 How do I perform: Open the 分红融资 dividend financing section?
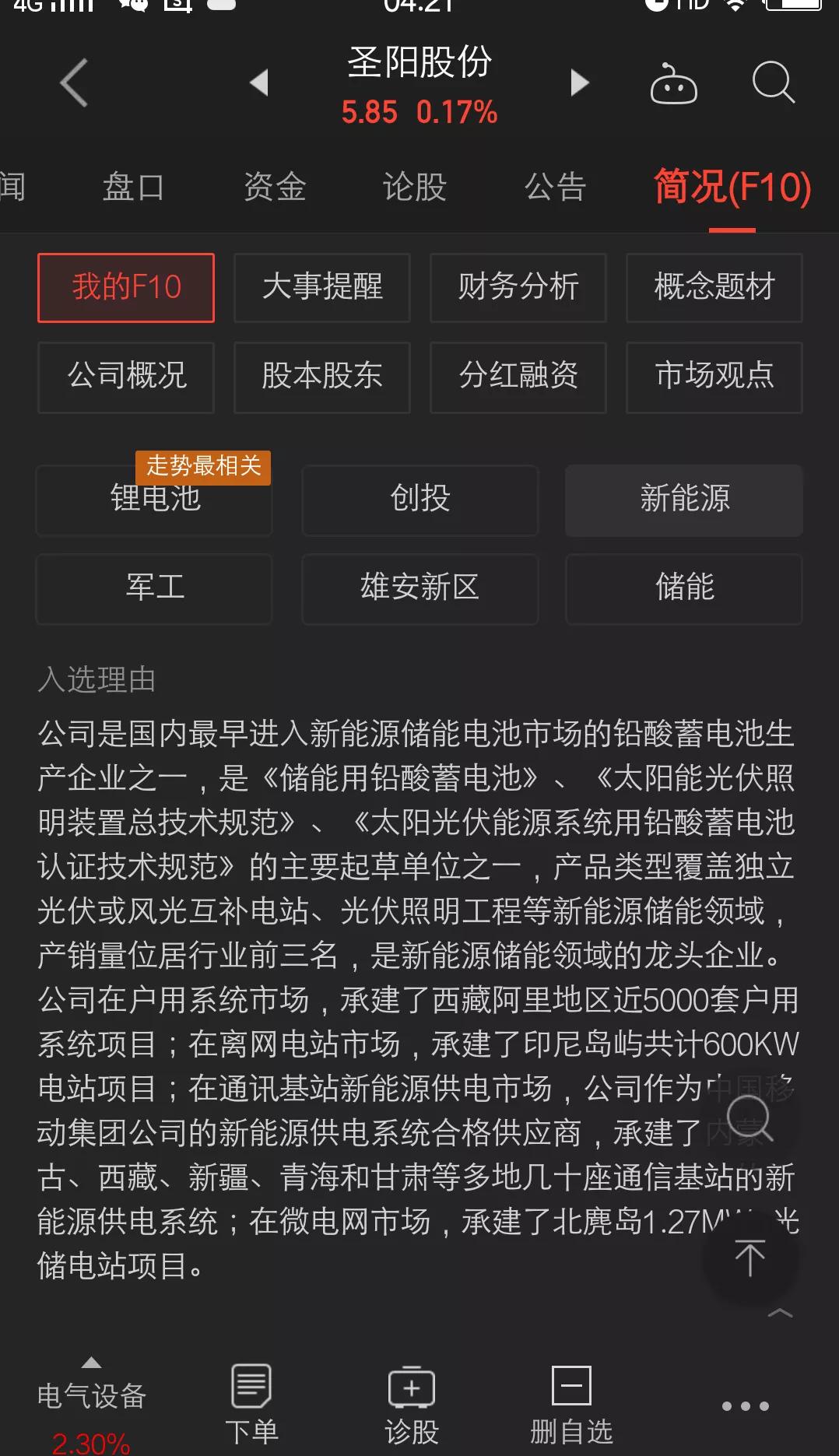click(518, 377)
